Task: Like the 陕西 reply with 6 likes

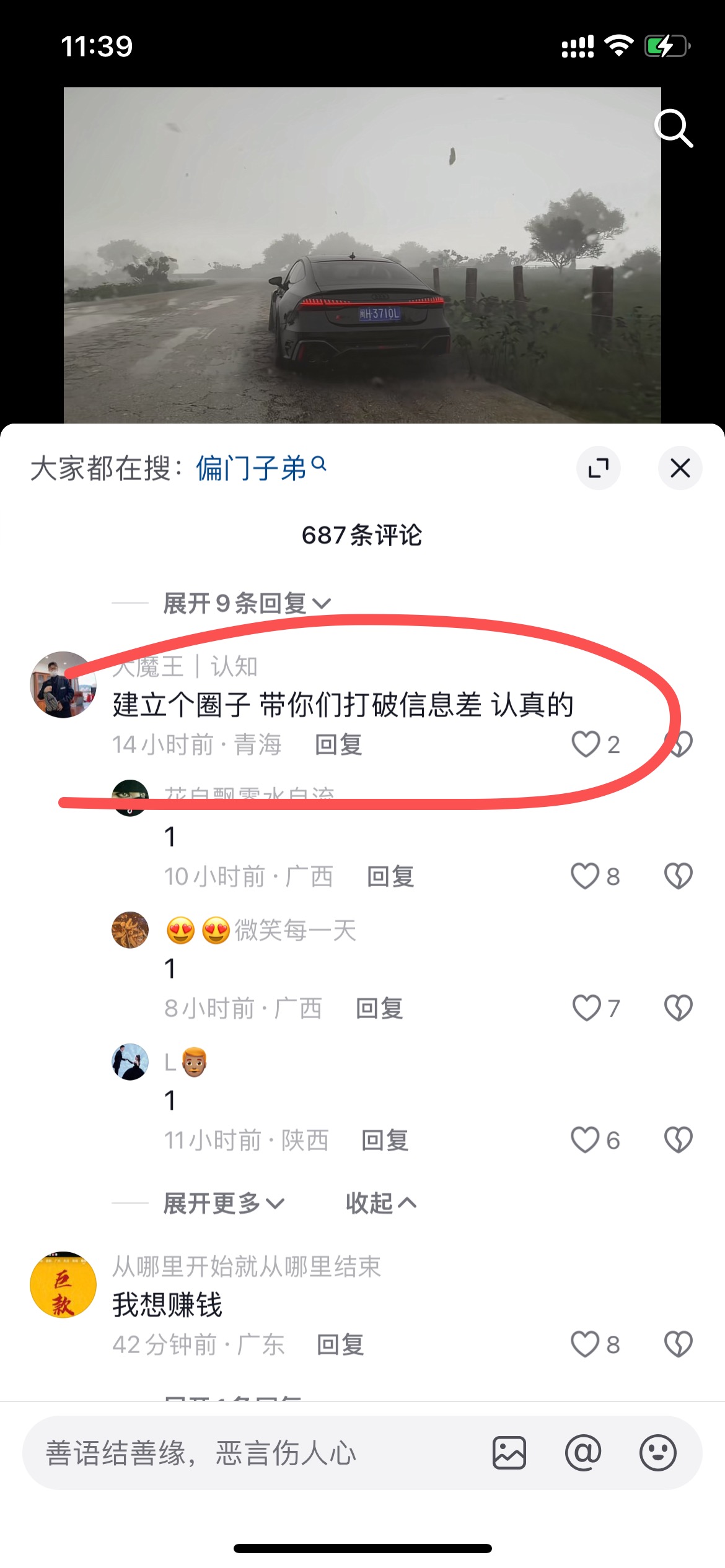Action: (x=585, y=1140)
